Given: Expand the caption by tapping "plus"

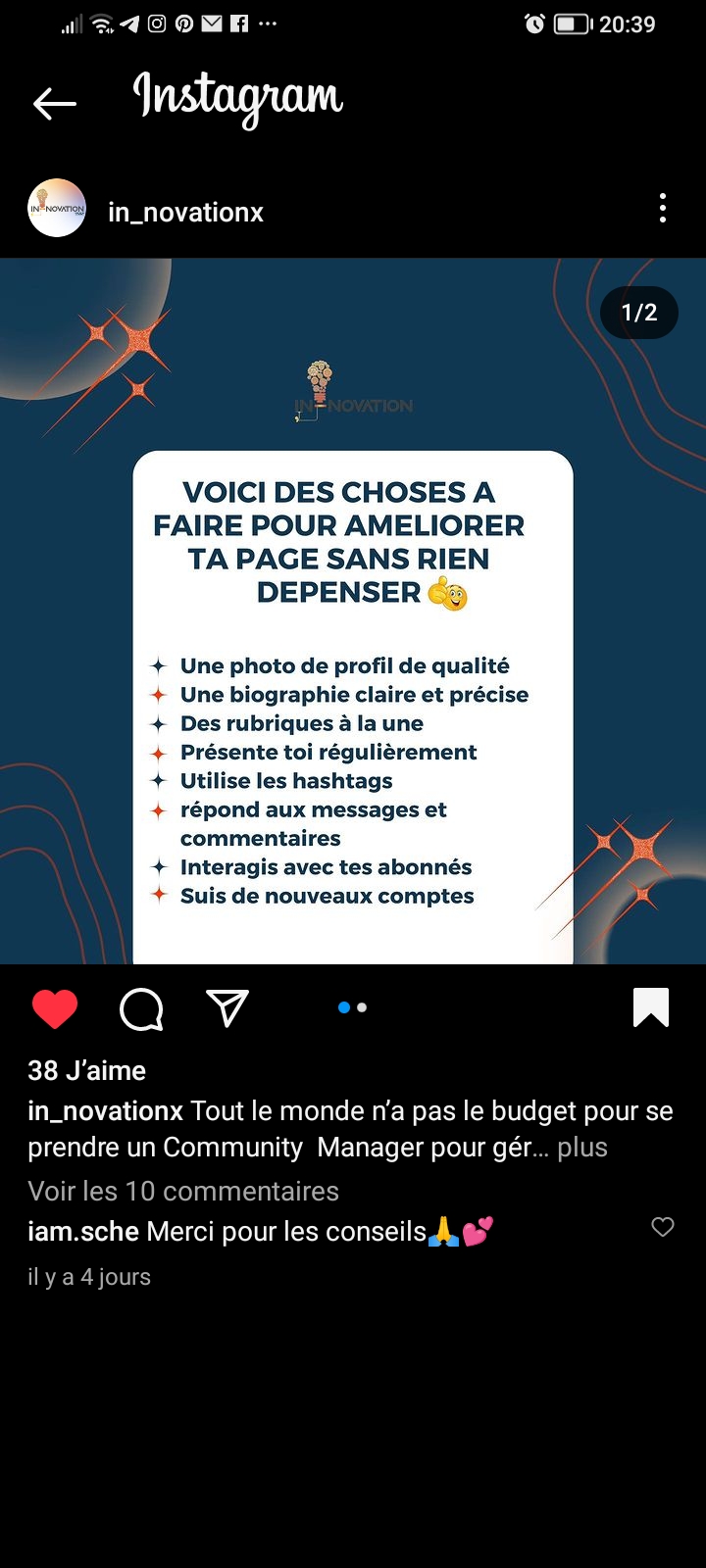Looking at the screenshot, I should click(x=582, y=1148).
